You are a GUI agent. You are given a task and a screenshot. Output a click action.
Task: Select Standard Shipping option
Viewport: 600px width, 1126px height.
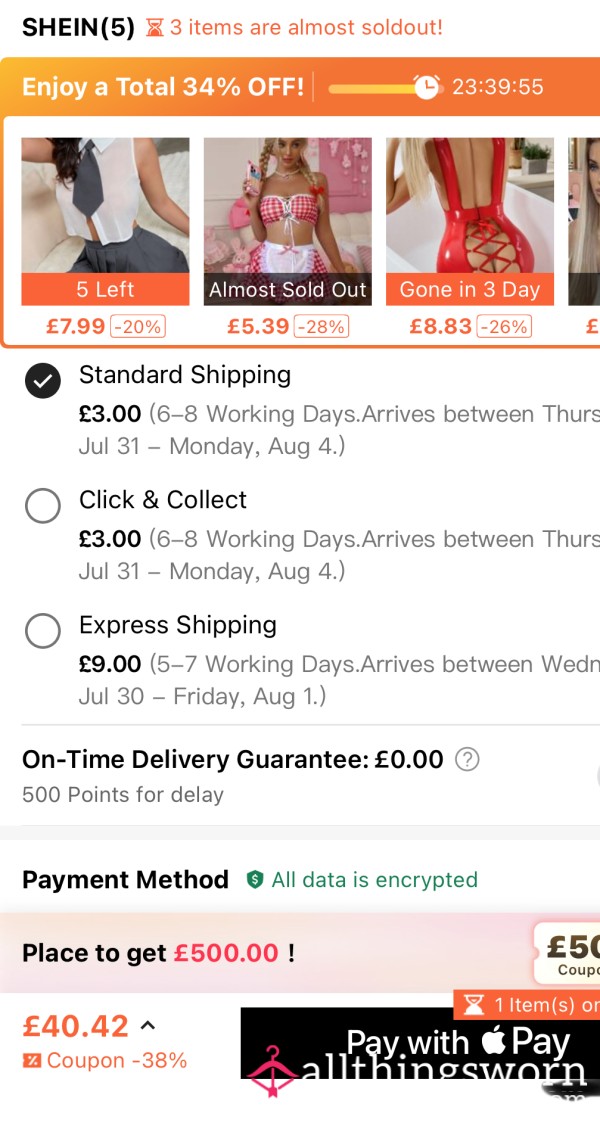pos(42,381)
